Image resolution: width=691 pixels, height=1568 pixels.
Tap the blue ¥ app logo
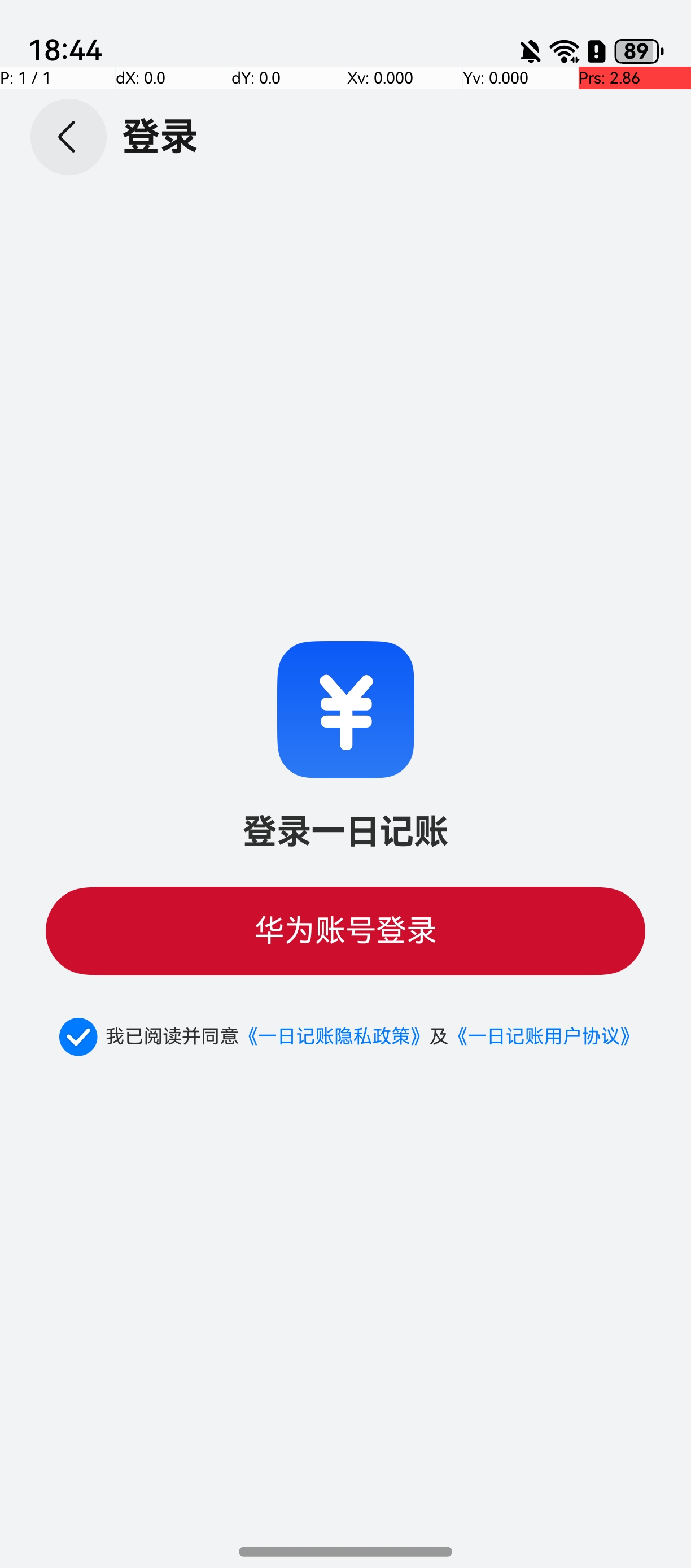(345, 711)
